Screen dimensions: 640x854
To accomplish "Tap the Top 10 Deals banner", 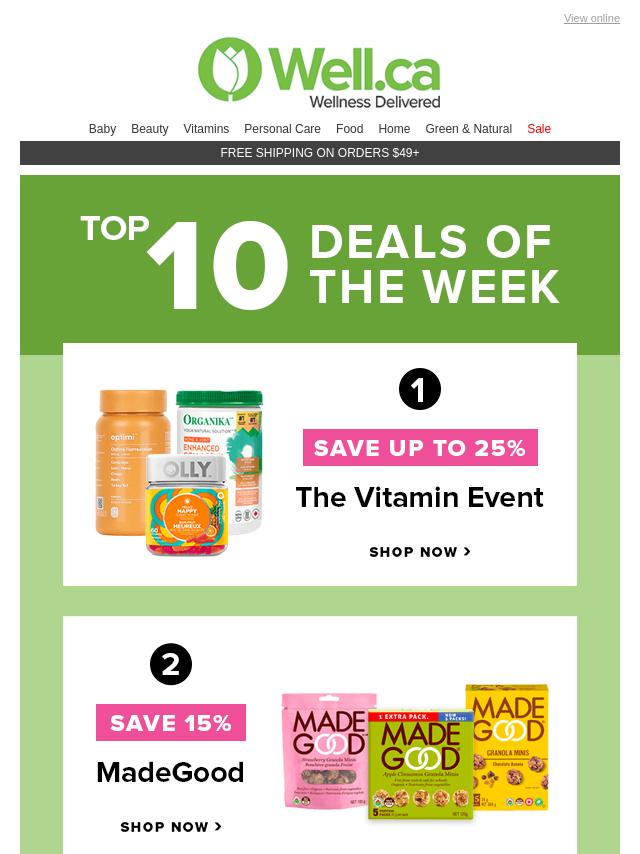I will click(320, 265).
